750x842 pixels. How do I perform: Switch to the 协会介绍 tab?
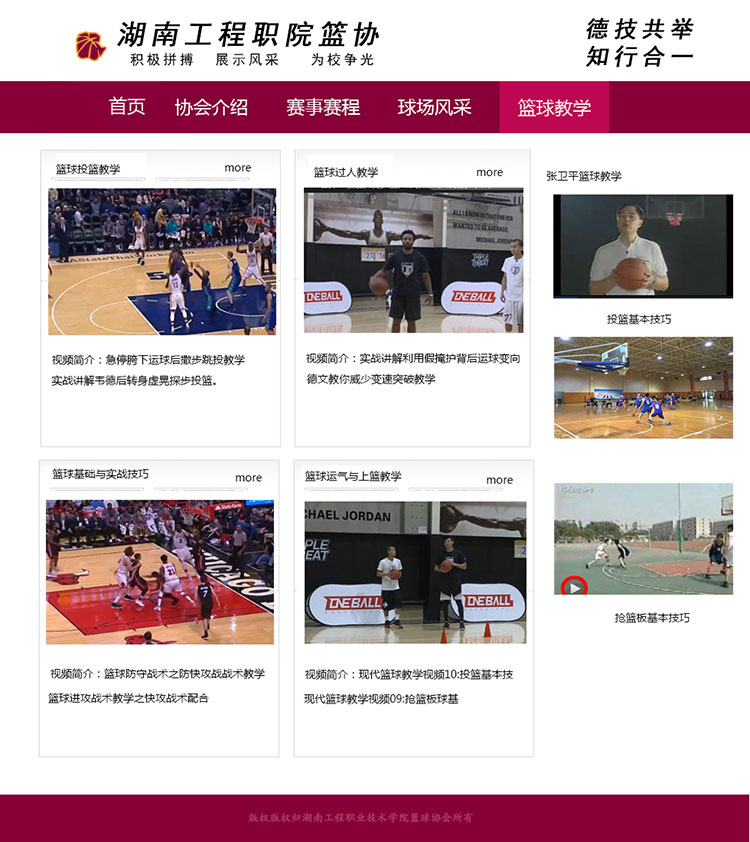[x=211, y=107]
